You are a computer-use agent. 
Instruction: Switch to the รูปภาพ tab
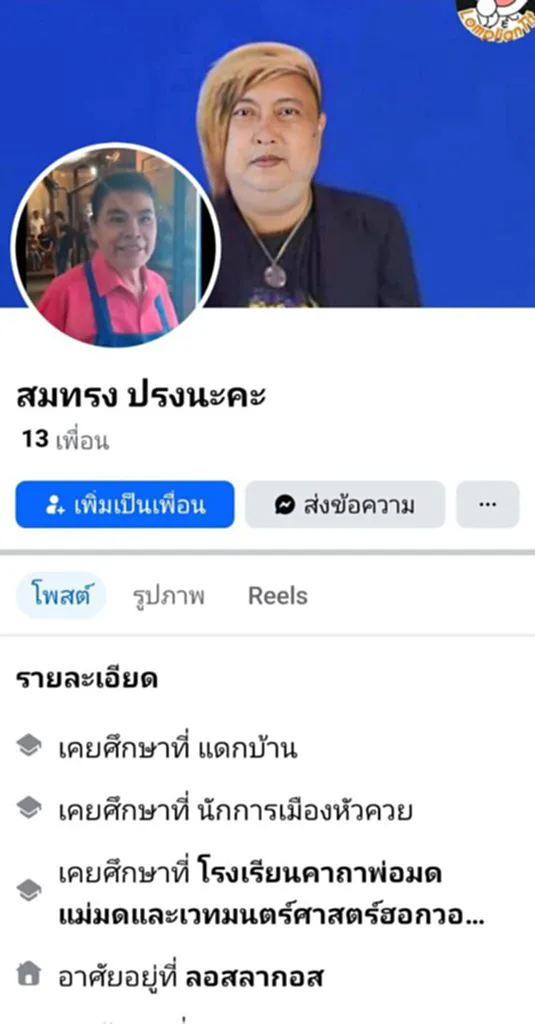point(169,596)
